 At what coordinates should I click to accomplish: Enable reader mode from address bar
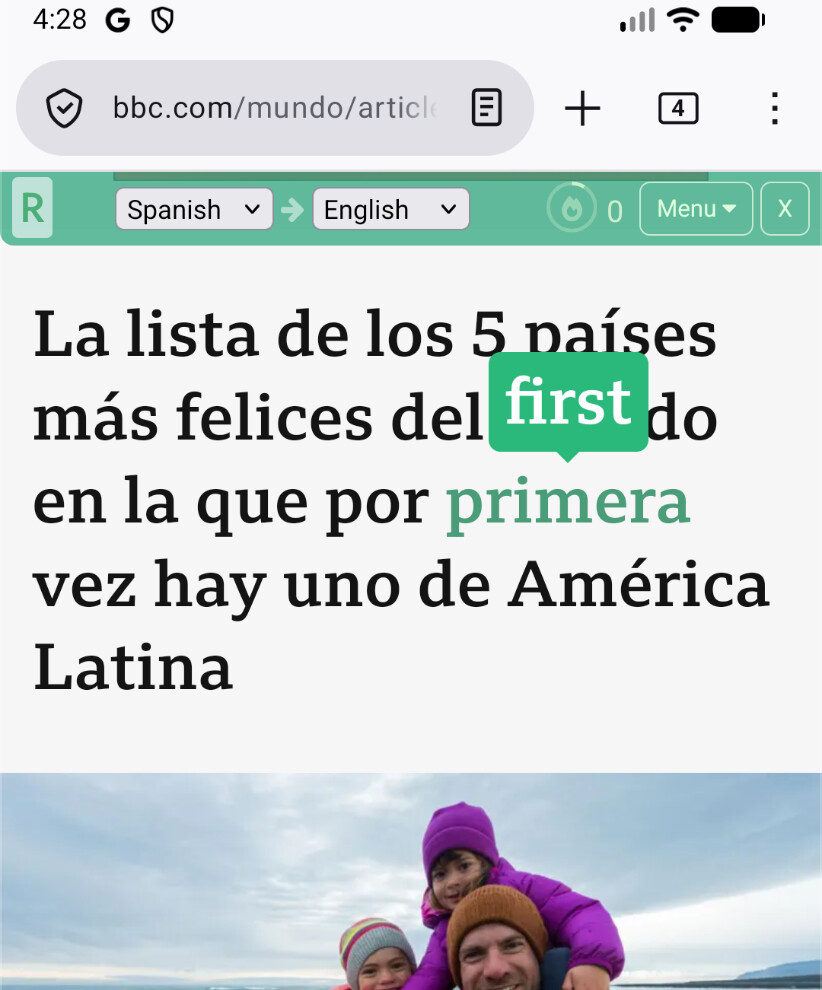point(486,108)
